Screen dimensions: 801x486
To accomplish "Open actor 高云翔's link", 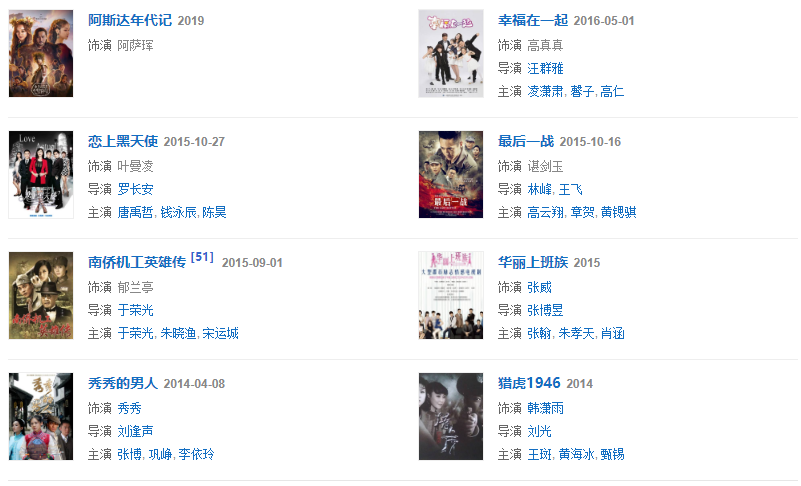I will coord(545,213).
